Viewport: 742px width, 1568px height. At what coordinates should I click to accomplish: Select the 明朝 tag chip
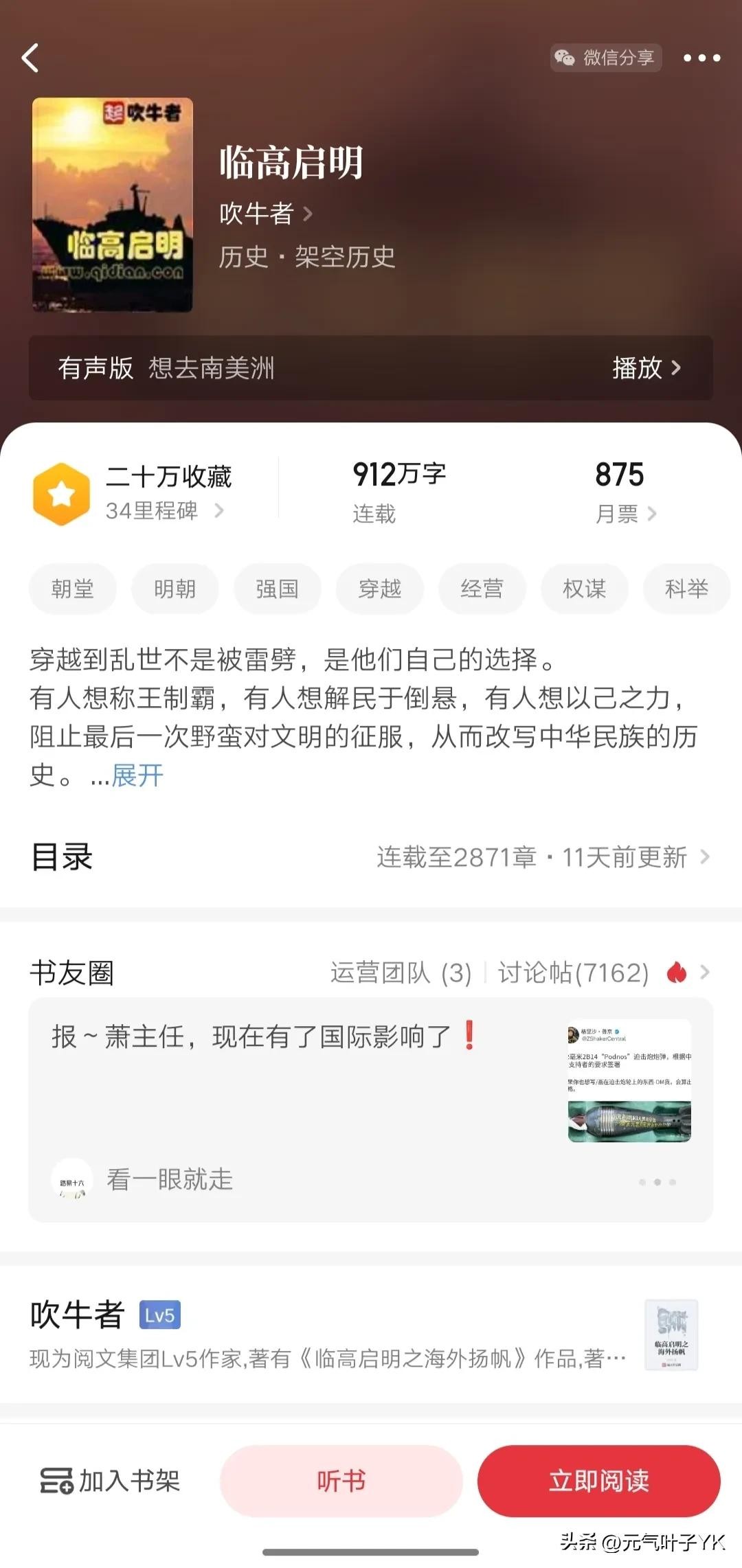point(175,589)
